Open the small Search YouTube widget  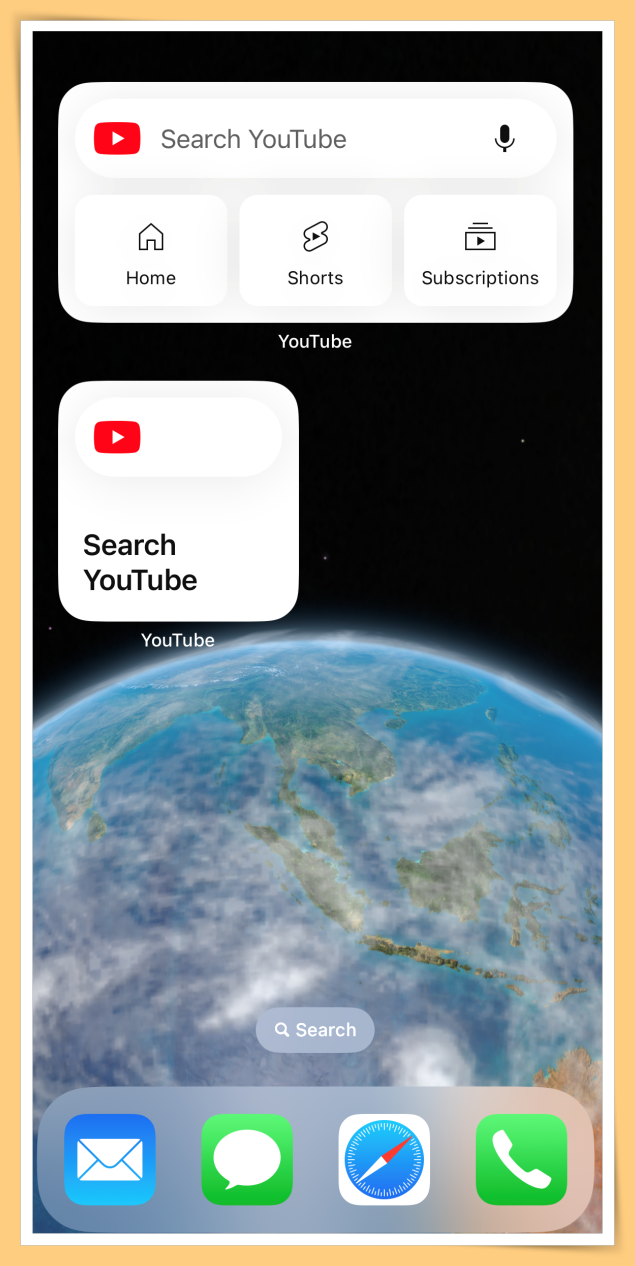[x=178, y=501]
